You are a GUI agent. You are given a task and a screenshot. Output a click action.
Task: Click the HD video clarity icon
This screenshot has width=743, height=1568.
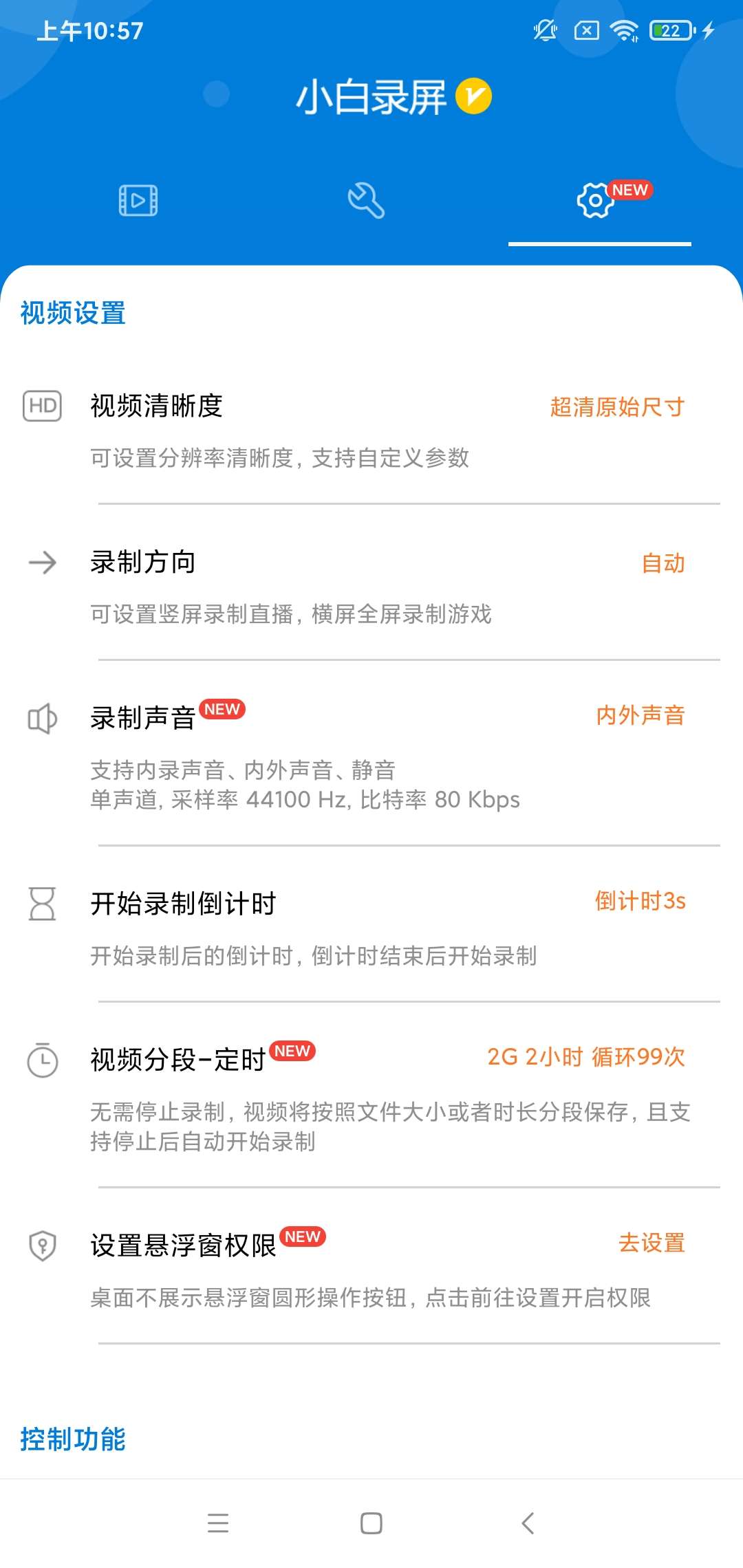point(43,406)
